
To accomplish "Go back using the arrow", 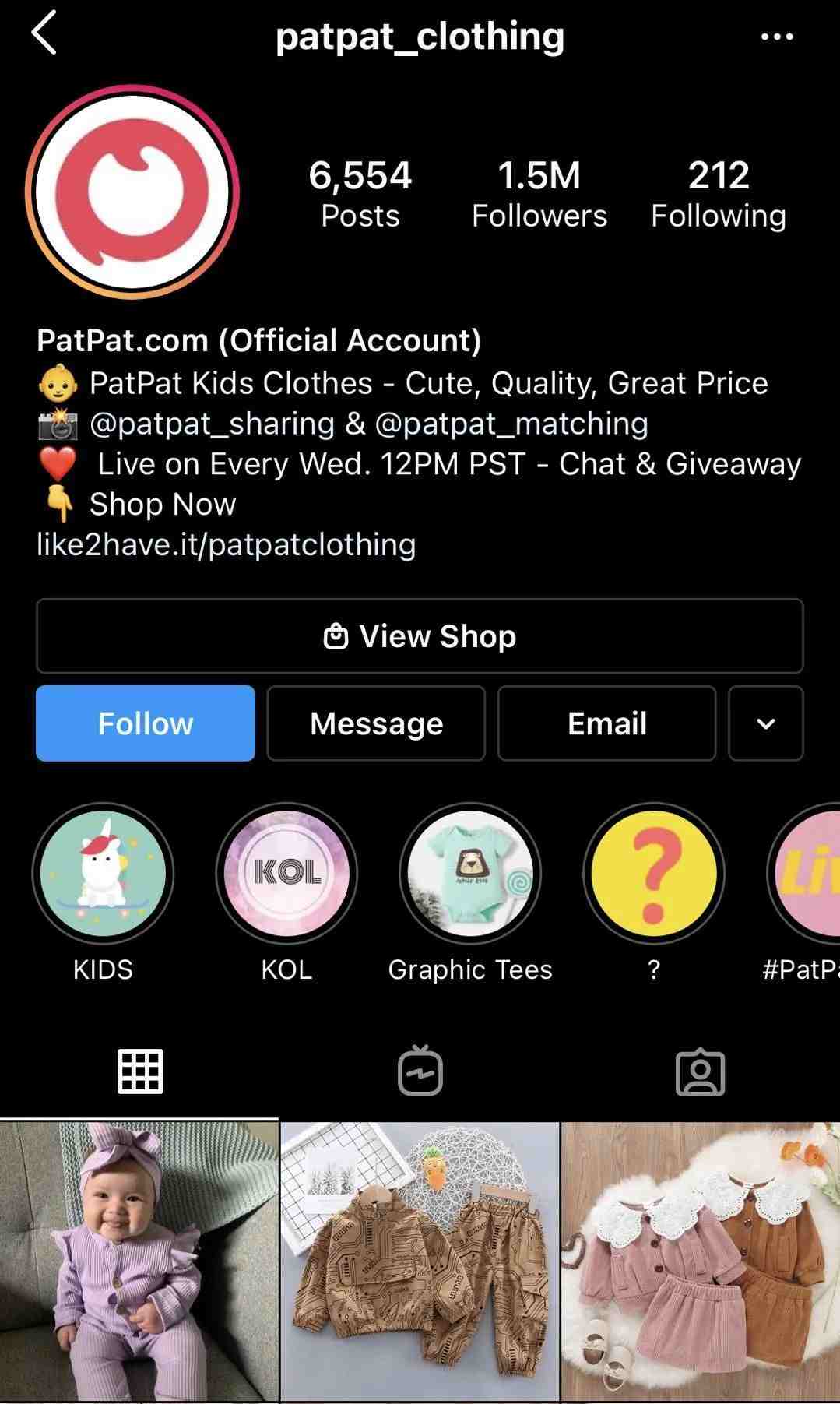I will click(44, 34).
